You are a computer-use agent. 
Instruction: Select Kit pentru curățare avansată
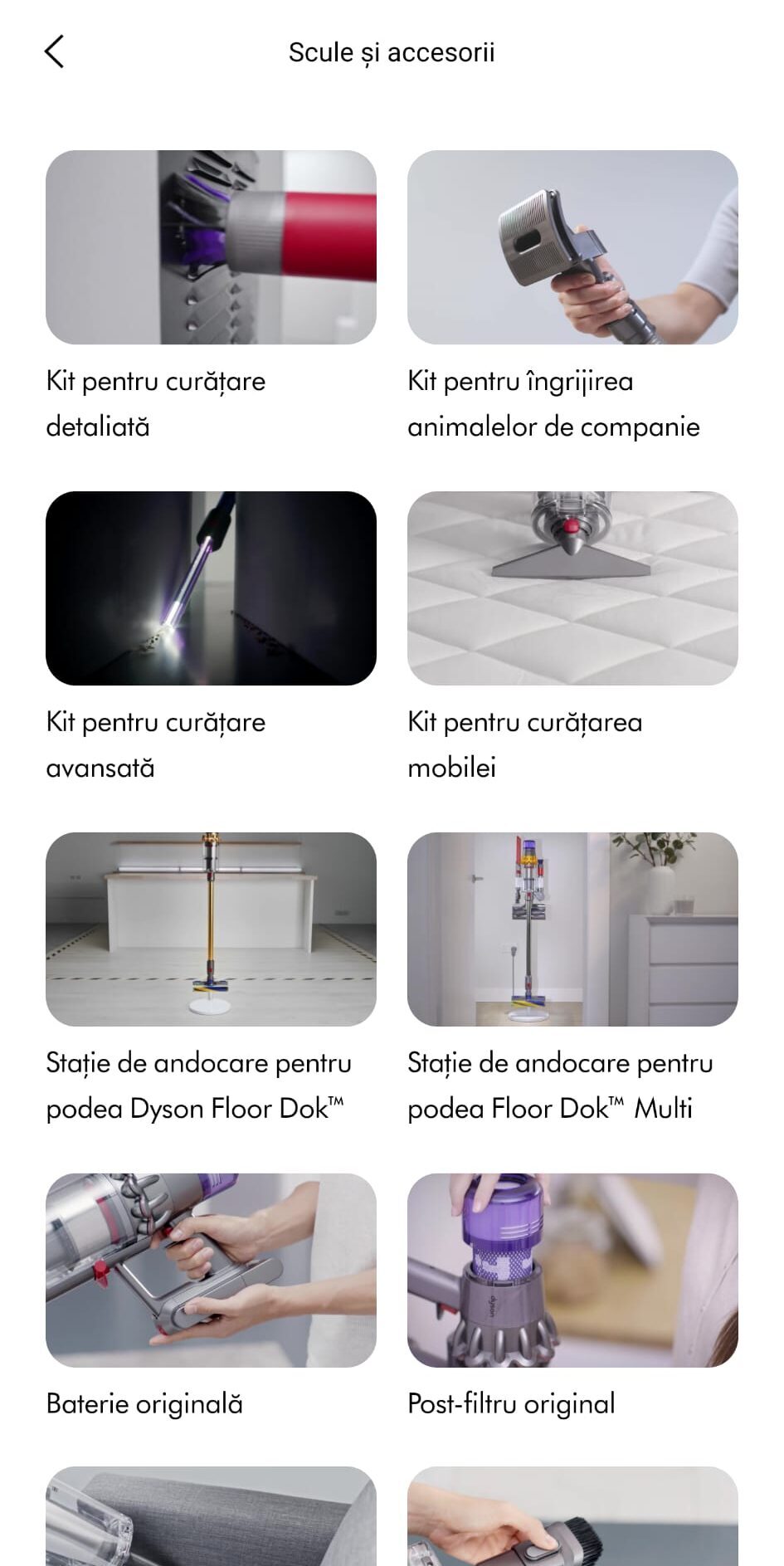click(x=211, y=588)
